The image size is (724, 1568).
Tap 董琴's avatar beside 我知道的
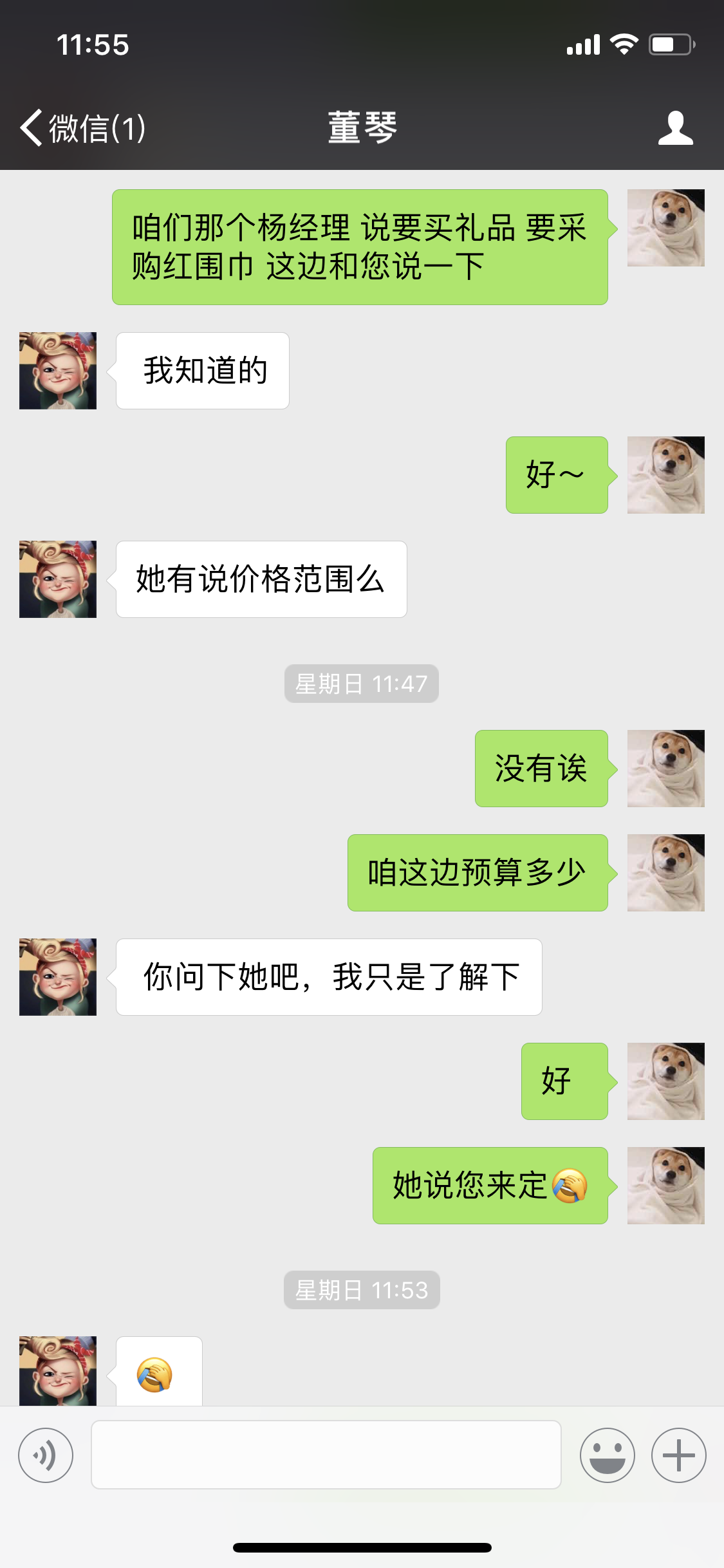58,371
